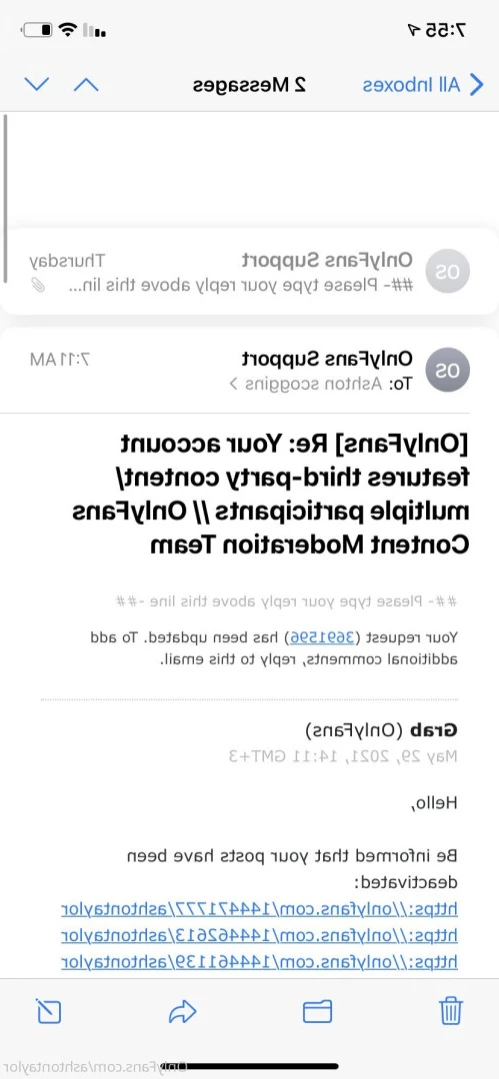
Task: Expand Thursday's collapsed OnlyFans Support message
Action: point(249,272)
